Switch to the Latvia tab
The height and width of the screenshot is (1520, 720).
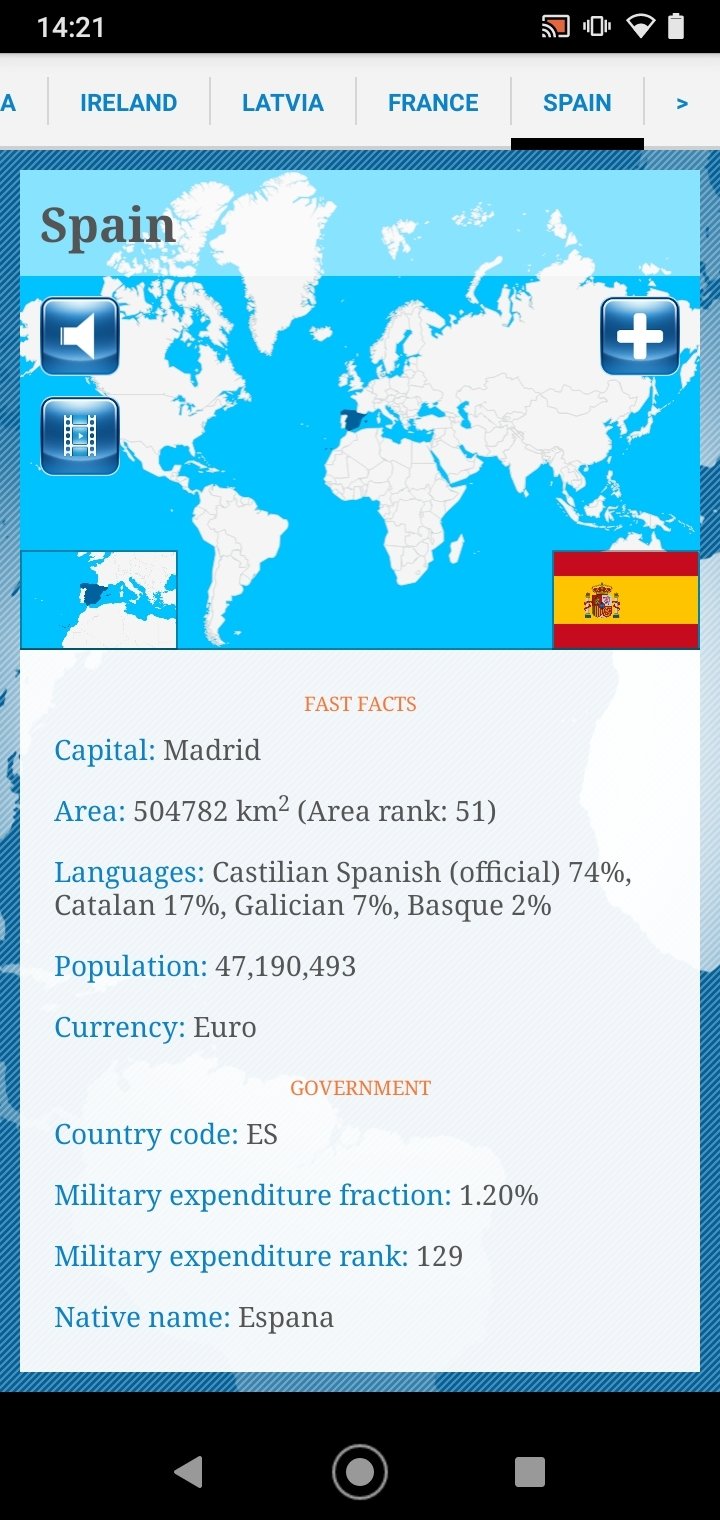[282, 103]
